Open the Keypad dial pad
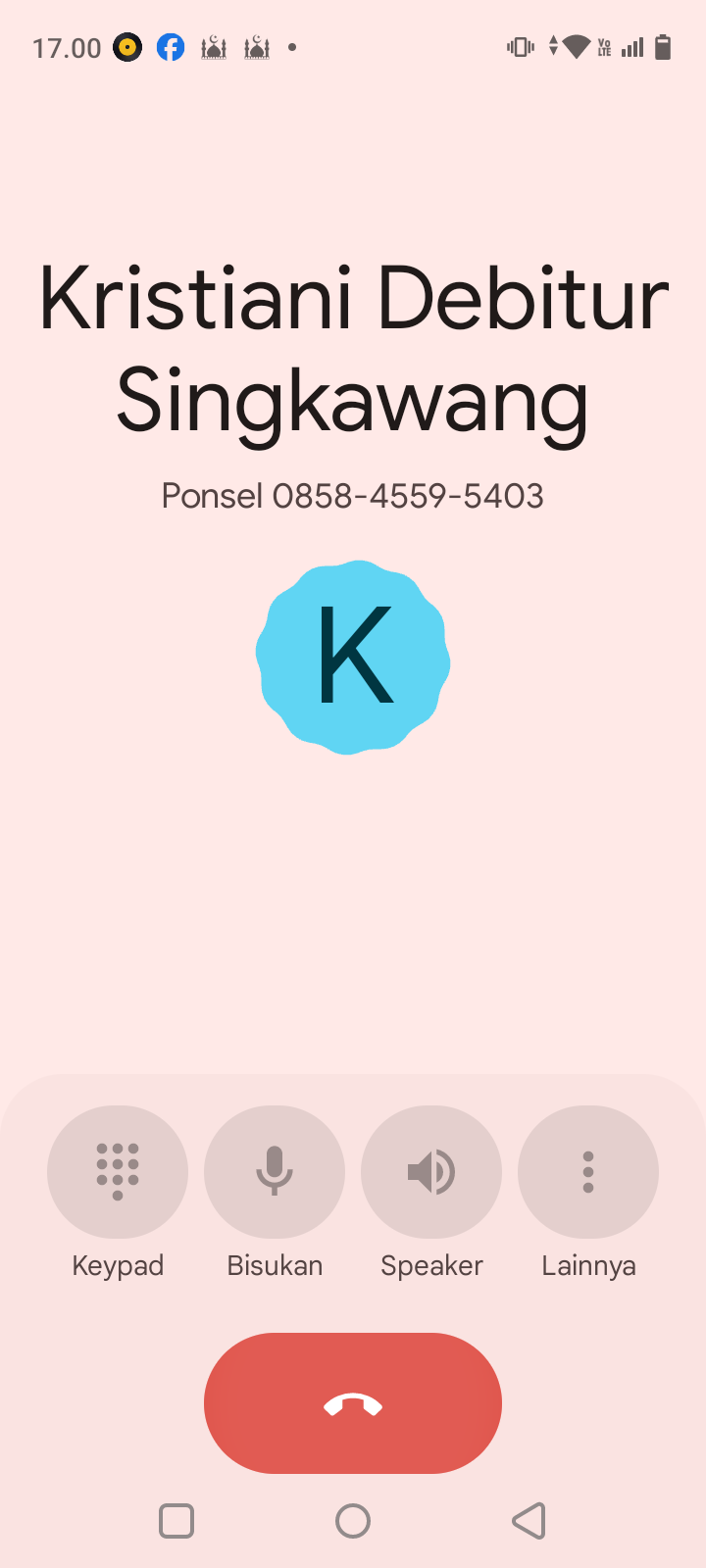The height and width of the screenshot is (1568, 706). pos(118,1171)
